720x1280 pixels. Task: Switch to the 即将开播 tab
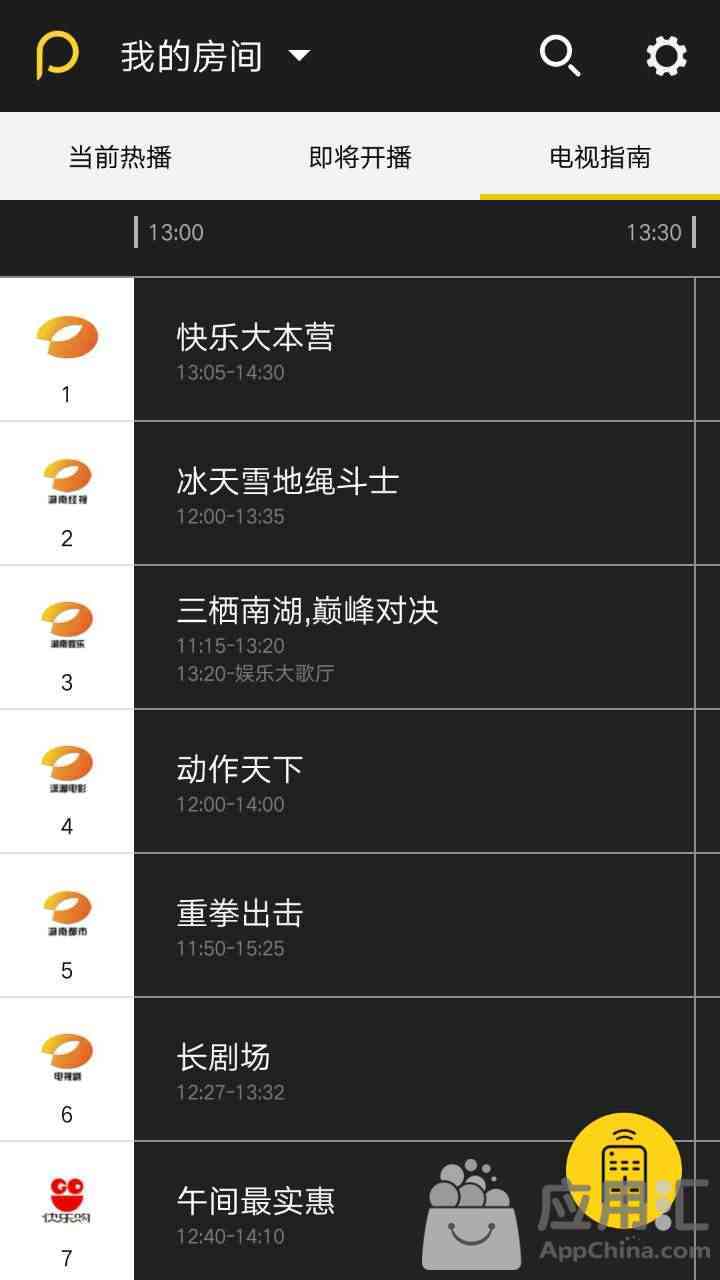360,157
